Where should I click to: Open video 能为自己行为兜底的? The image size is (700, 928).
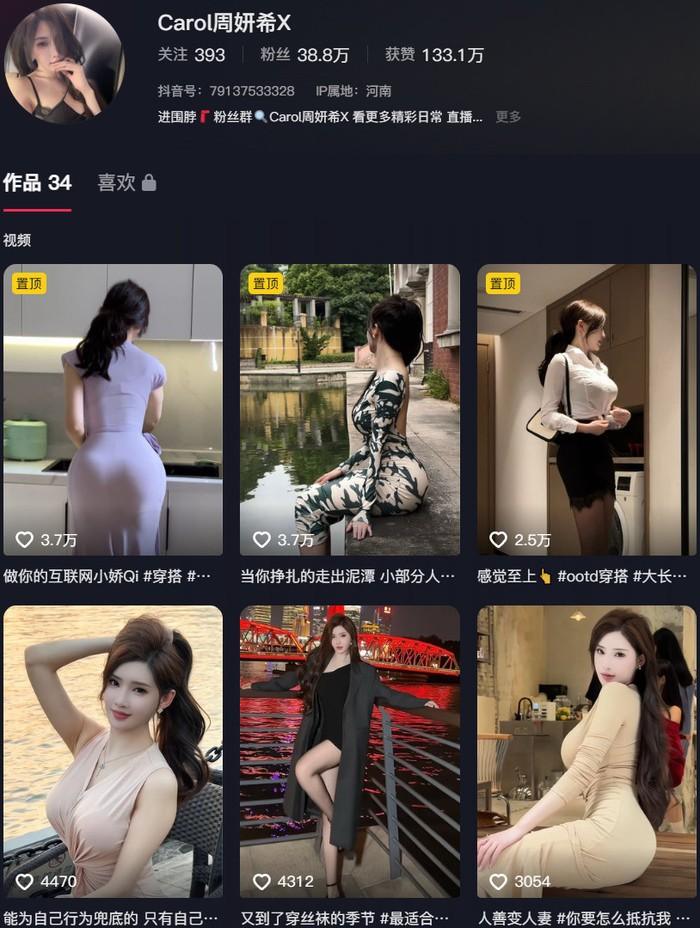[x=113, y=750]
